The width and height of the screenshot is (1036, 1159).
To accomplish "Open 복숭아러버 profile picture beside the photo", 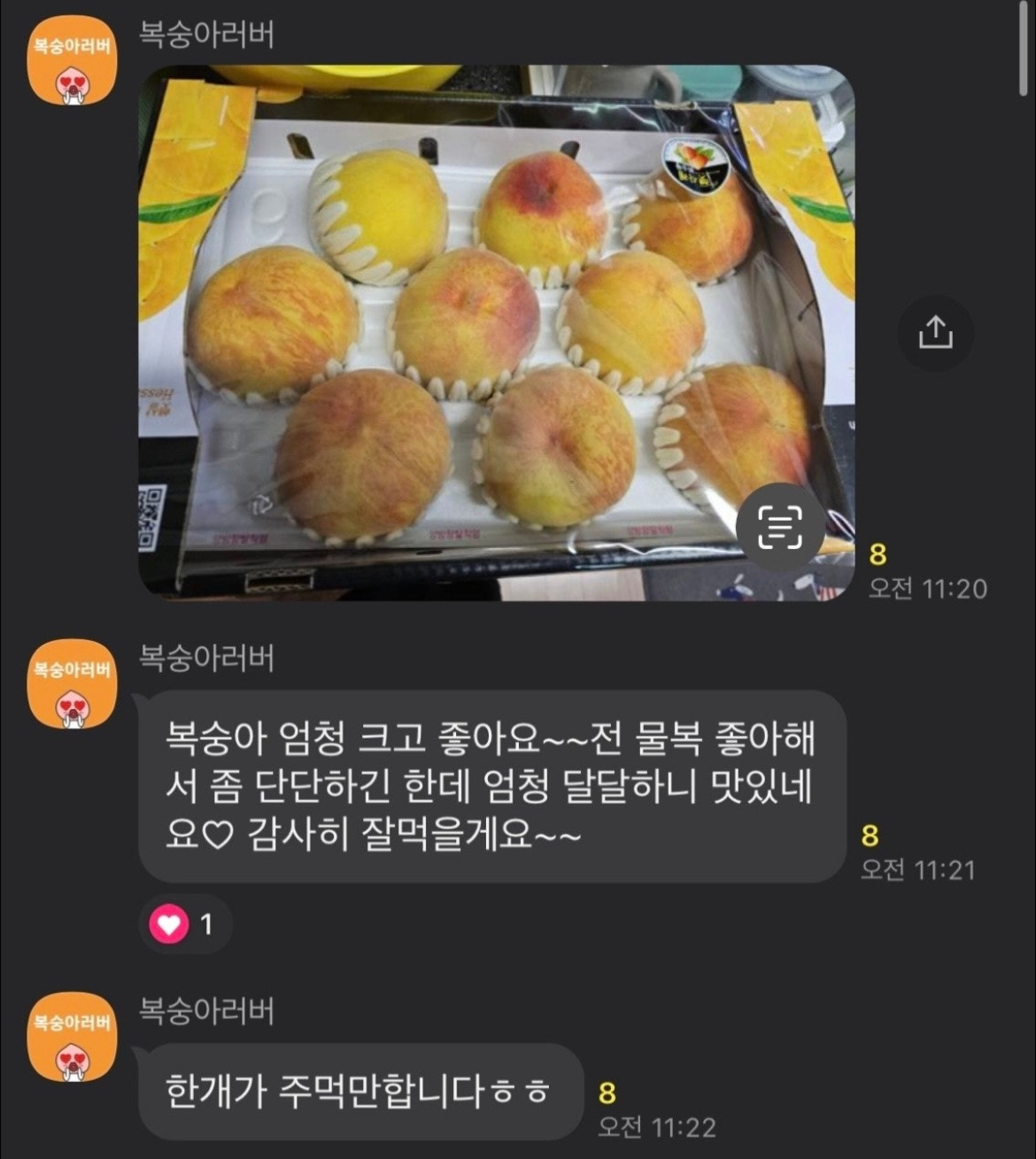I will tap(73, 59).
